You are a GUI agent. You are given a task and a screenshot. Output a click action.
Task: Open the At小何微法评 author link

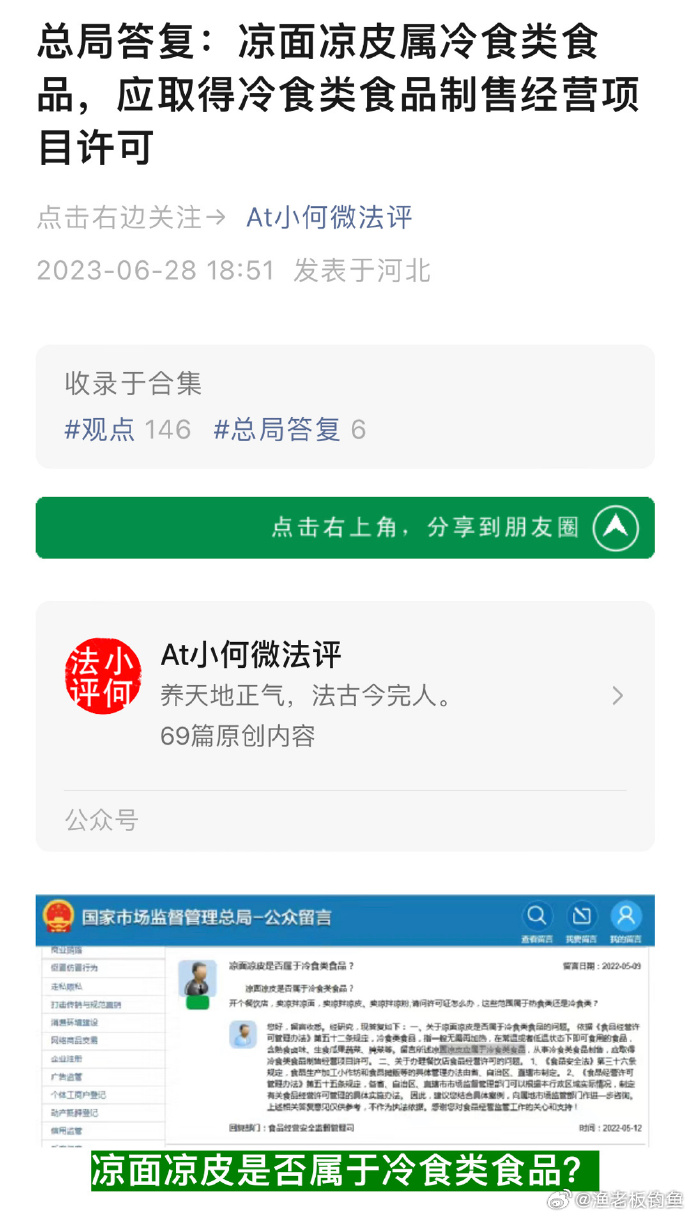click(x=329, y=217)
